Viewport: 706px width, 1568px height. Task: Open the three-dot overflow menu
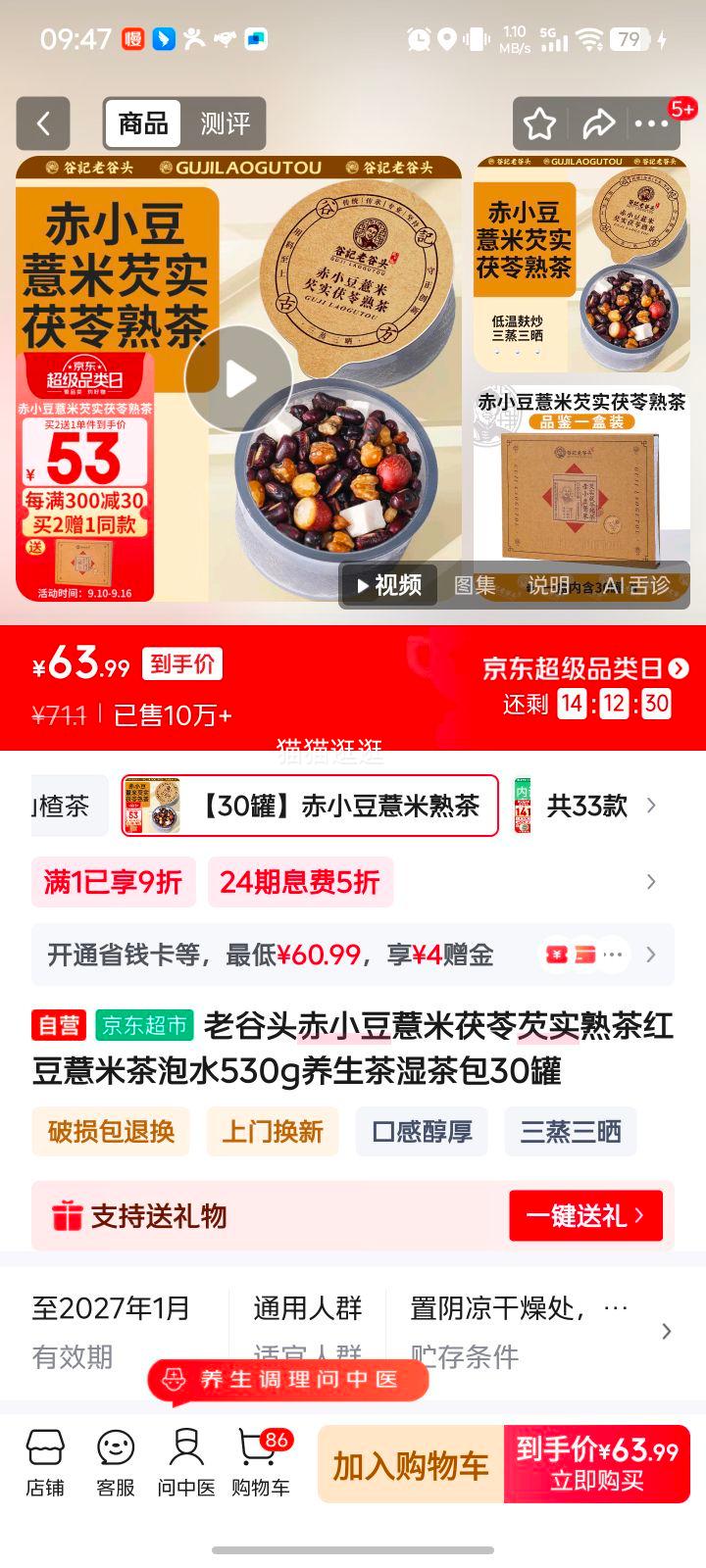[652, 123]
